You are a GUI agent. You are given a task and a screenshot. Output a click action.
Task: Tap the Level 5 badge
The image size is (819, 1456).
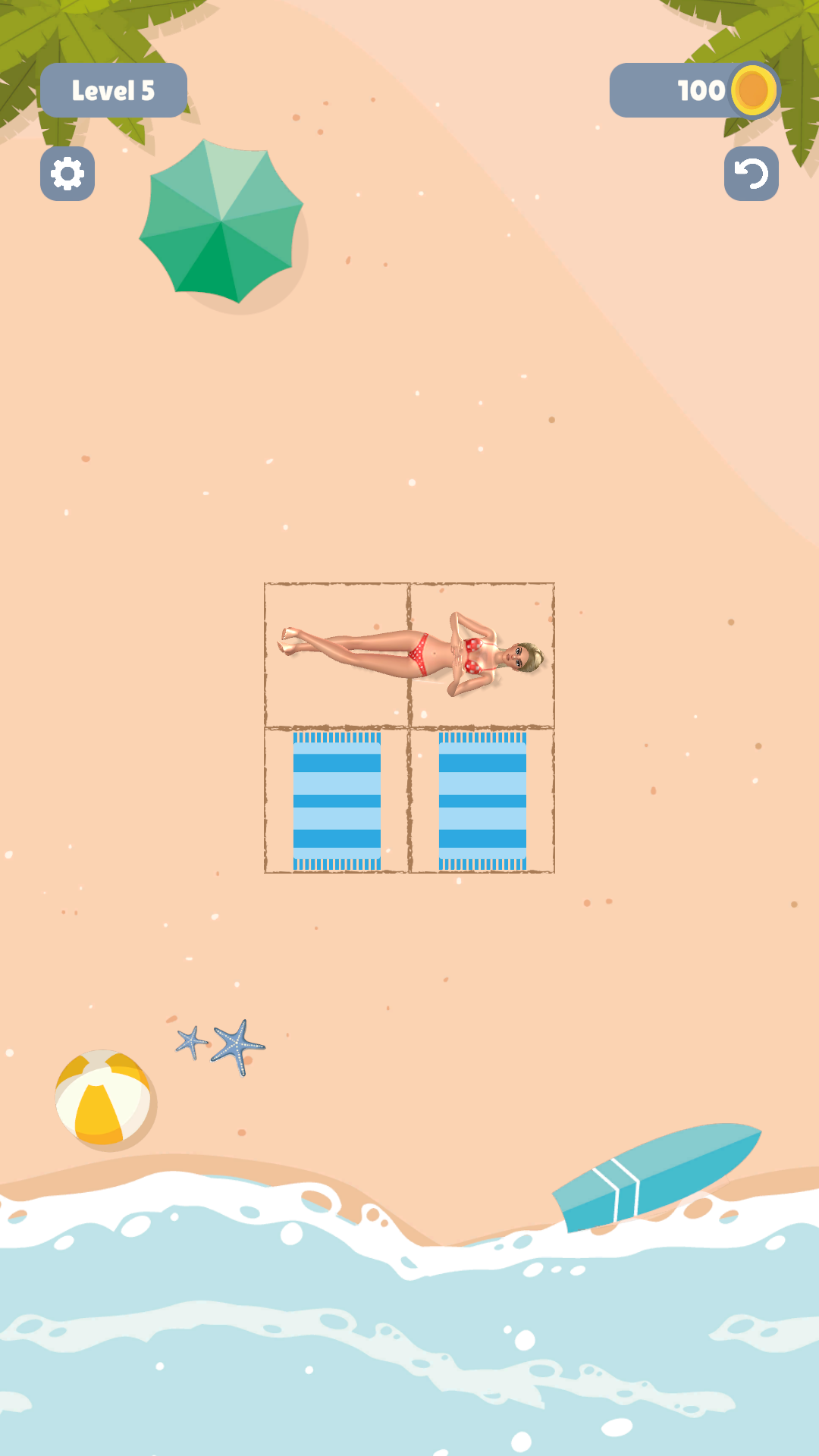[x=114, y=90]
